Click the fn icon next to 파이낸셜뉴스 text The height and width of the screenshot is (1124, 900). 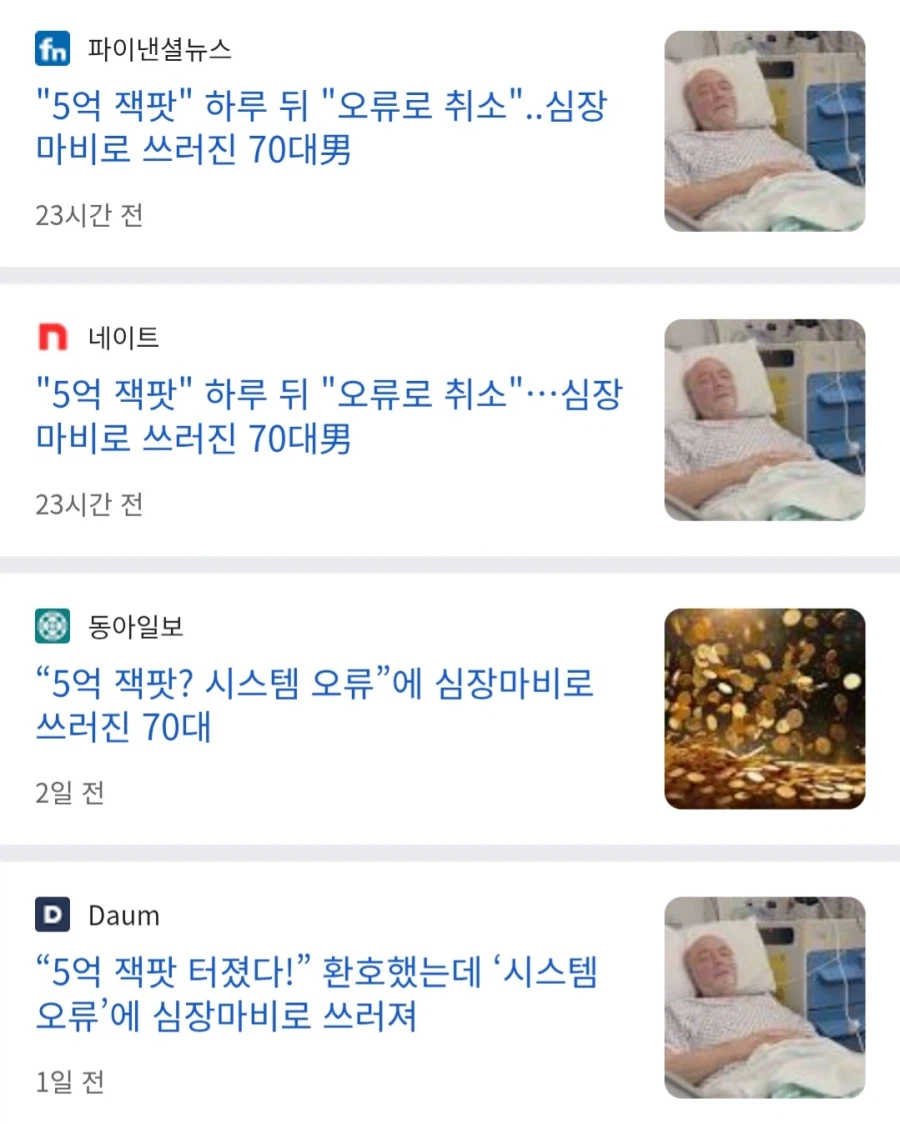point(51,48)
